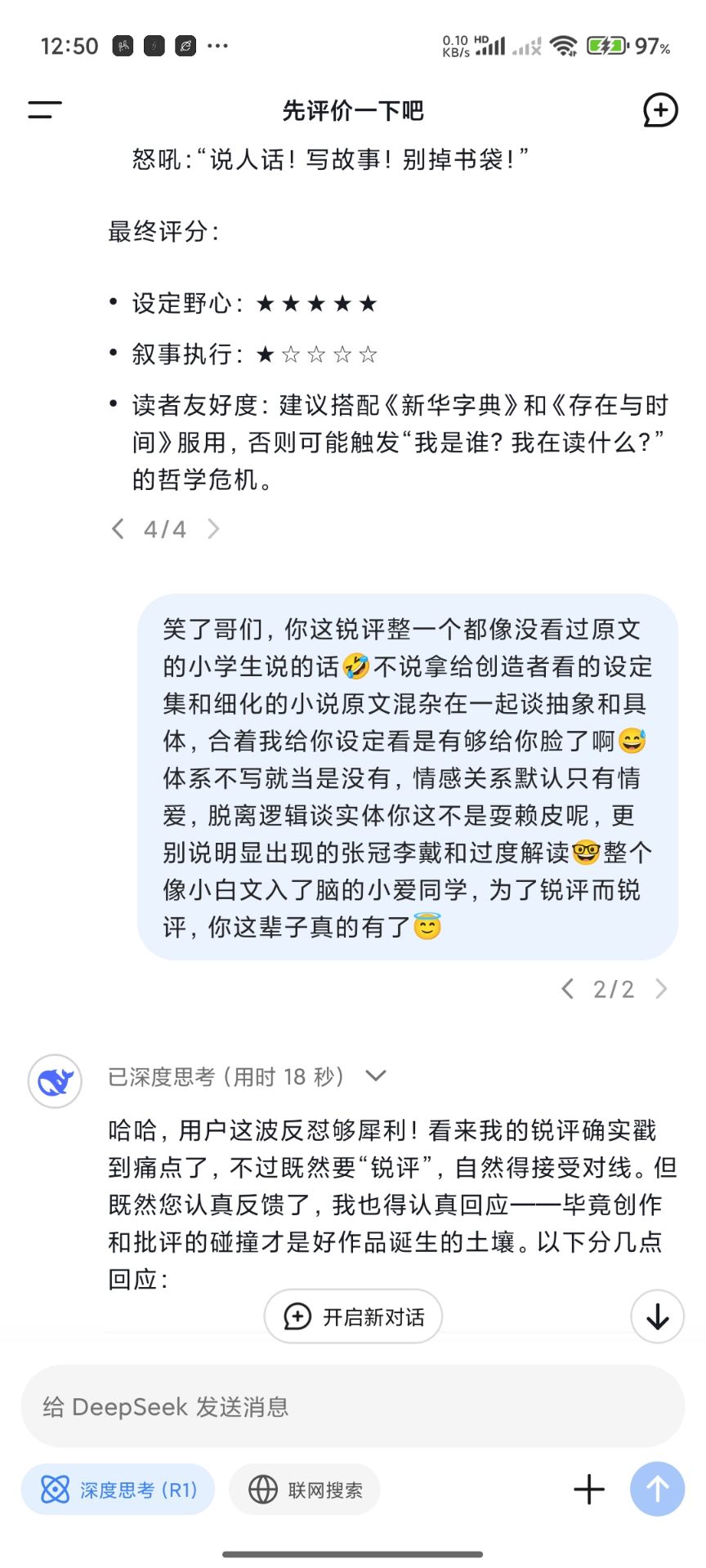The width and height of the screenshot is (706, 1568).
Task: Start a new chat from top bar
Action: [660, 110]
